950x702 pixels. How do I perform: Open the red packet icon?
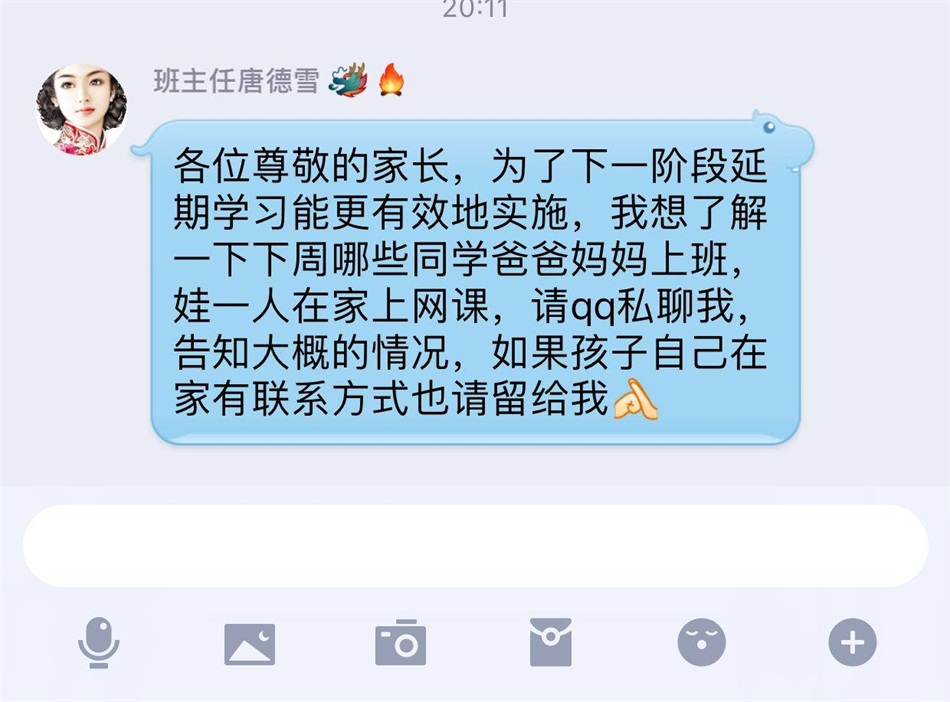pyautogui.click(x=550, y=643)
